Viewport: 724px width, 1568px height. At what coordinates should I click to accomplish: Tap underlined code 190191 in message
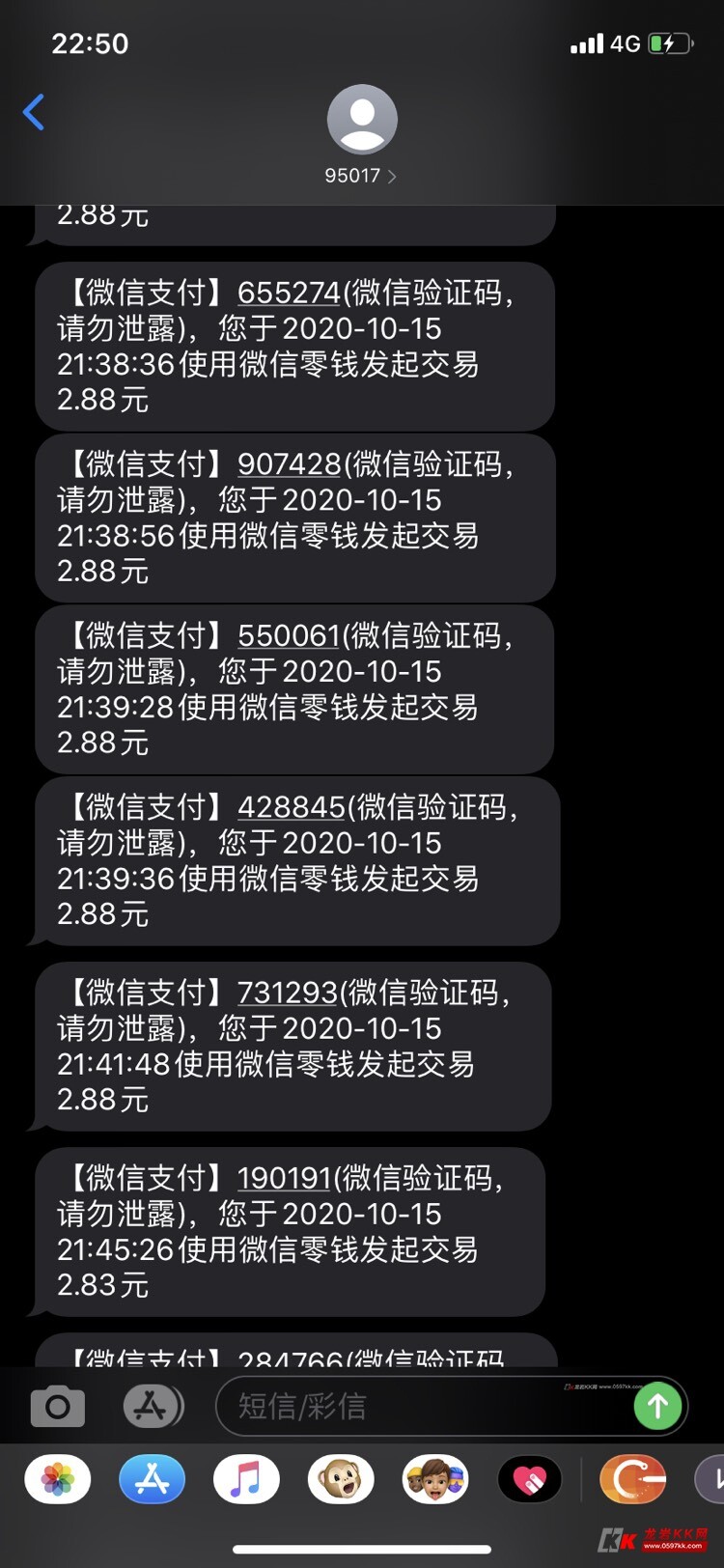tap(284, 1179)
